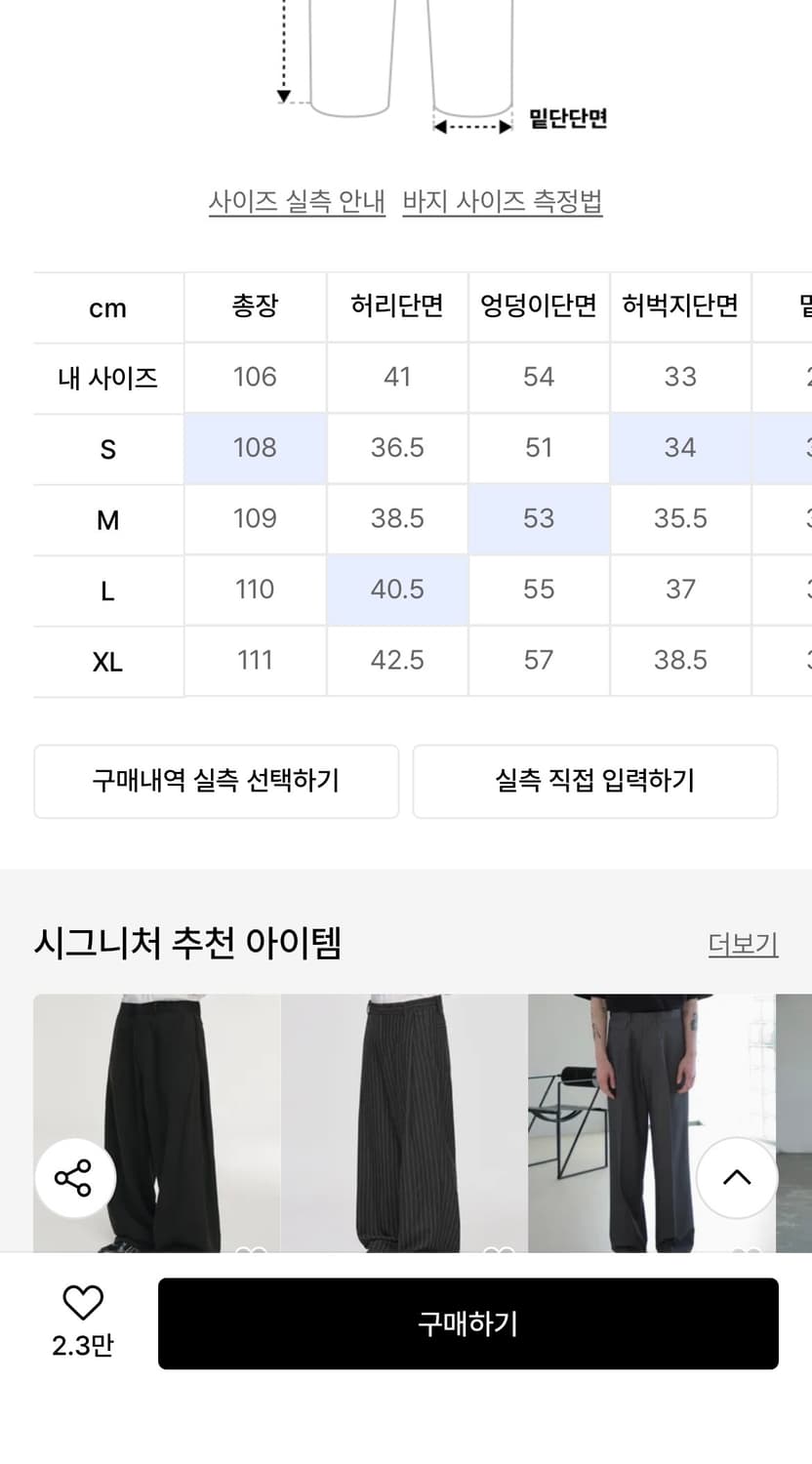Open 바지 사이즈 측정법 guide
Screen dimensions: 812x1464
coord(503,201)
